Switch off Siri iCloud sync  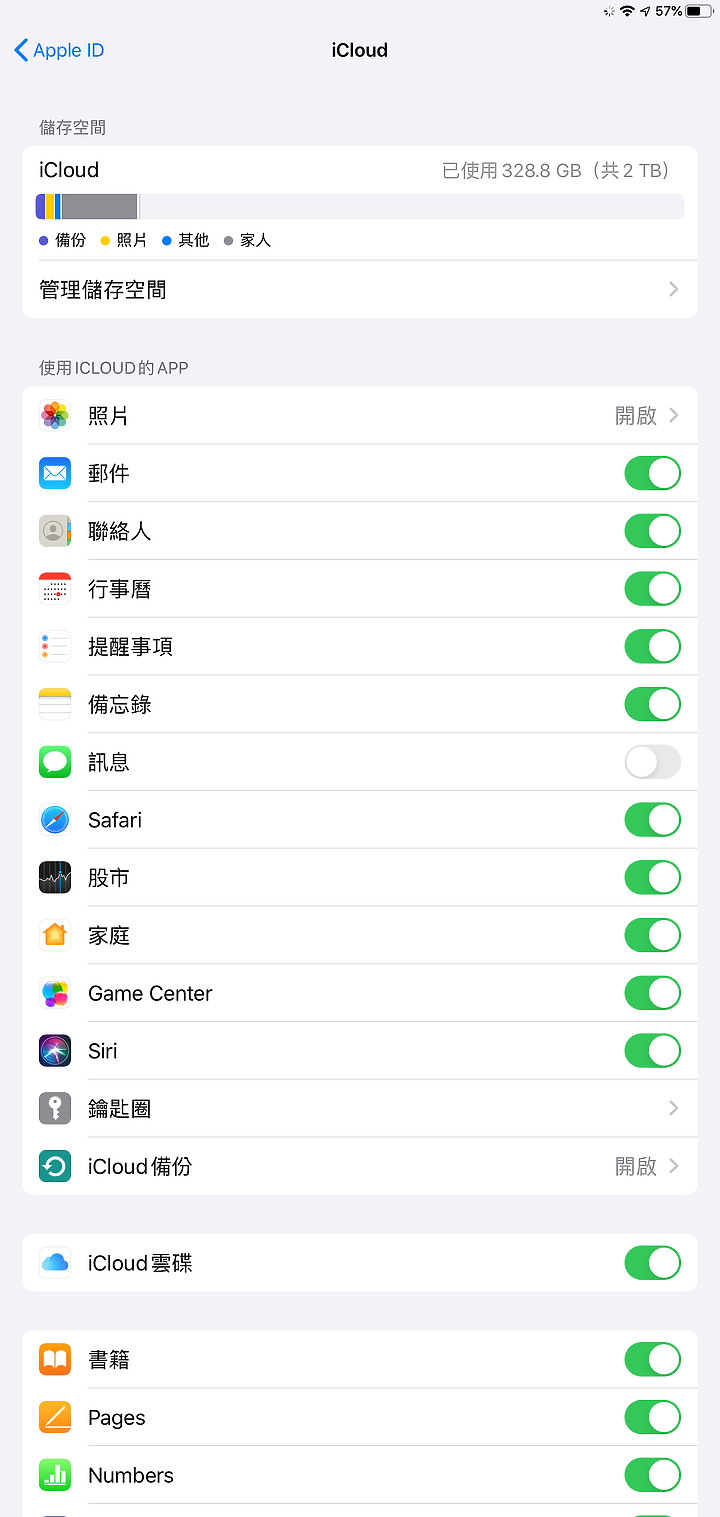652,1051
